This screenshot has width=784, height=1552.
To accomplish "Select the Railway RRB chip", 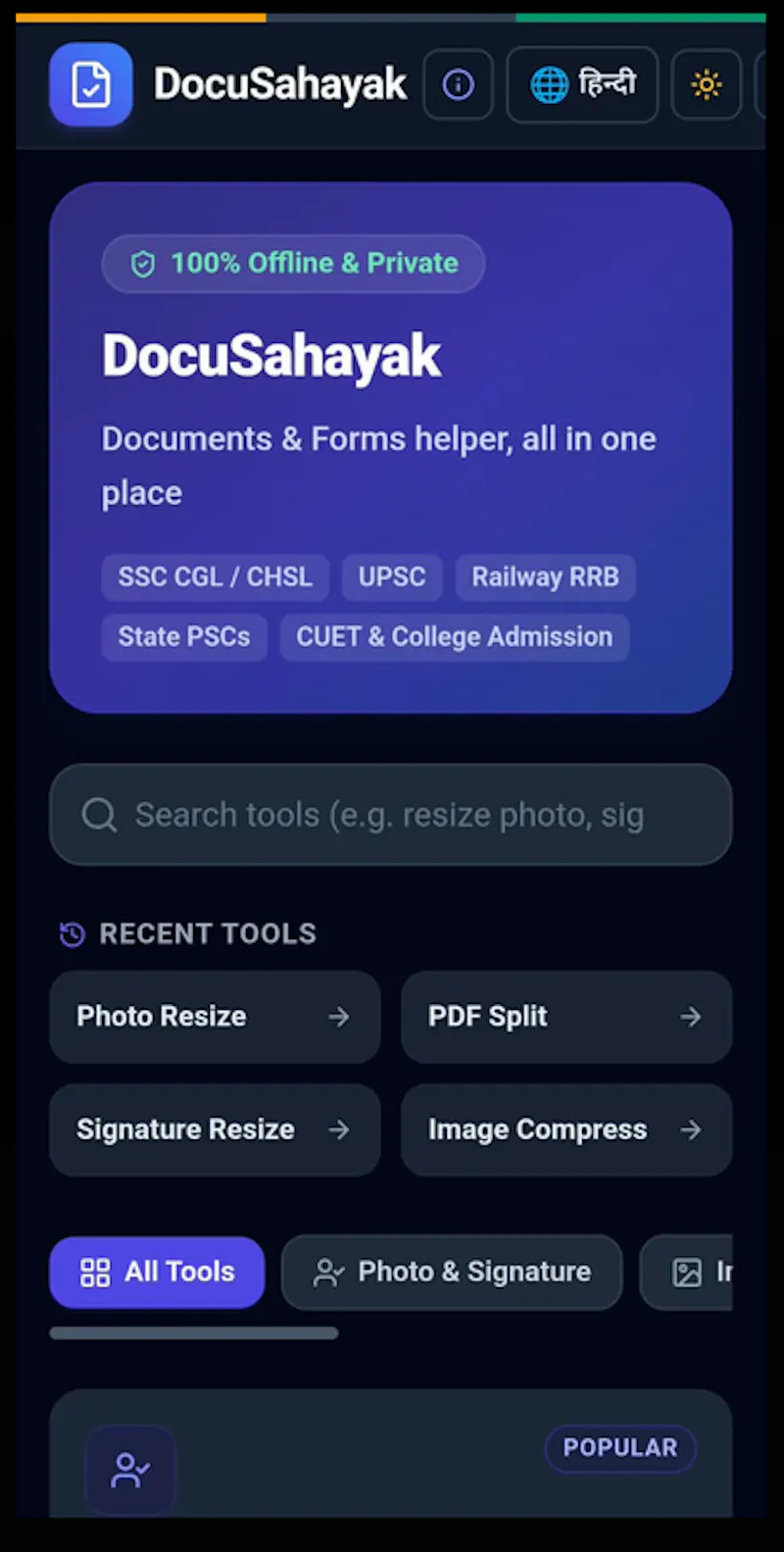I will pyautogui.click(x=545, y=576).
